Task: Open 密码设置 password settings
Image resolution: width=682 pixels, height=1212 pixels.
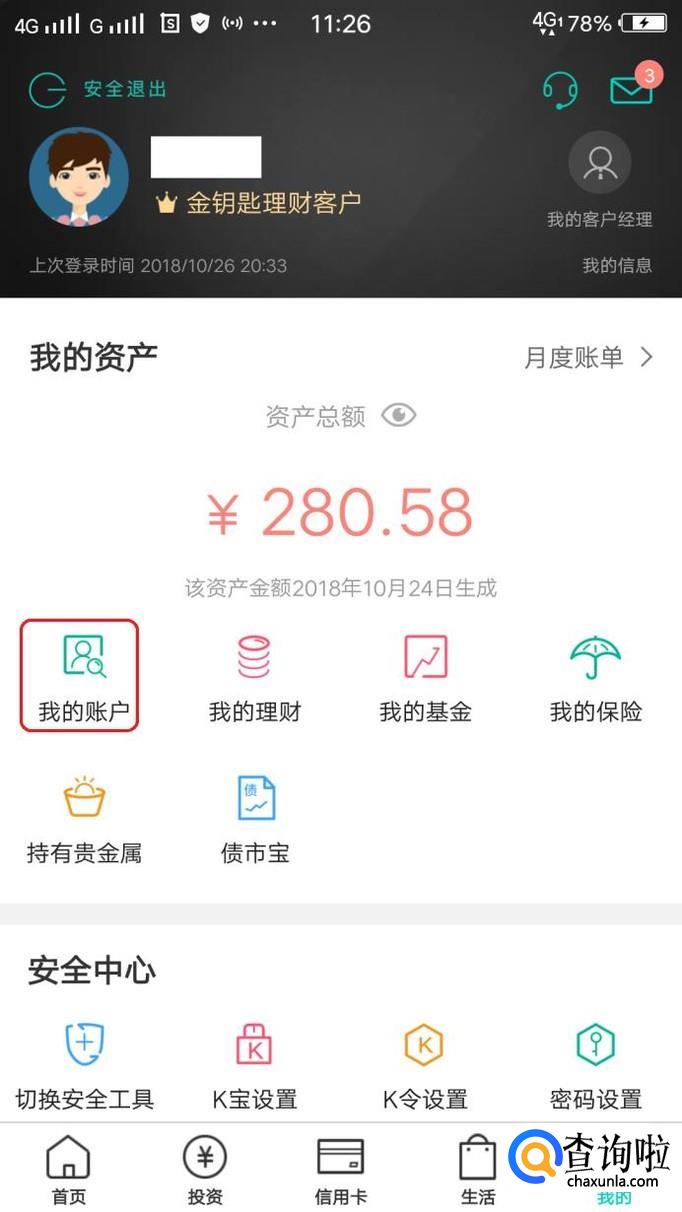Action: pyautogui.click(x=595, y=1065)
